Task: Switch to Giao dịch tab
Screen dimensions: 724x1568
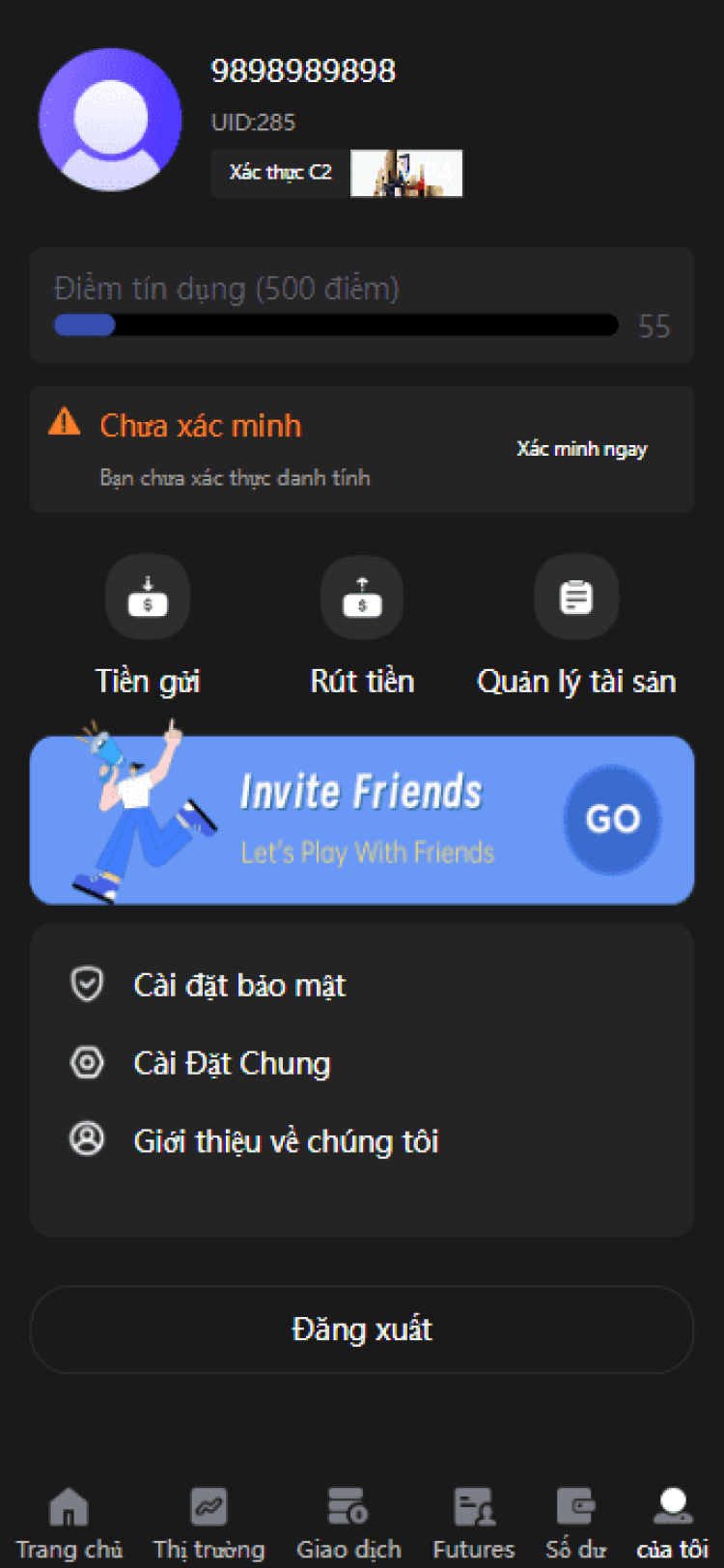Action: pyautogui.click(x=348, y=1524)
